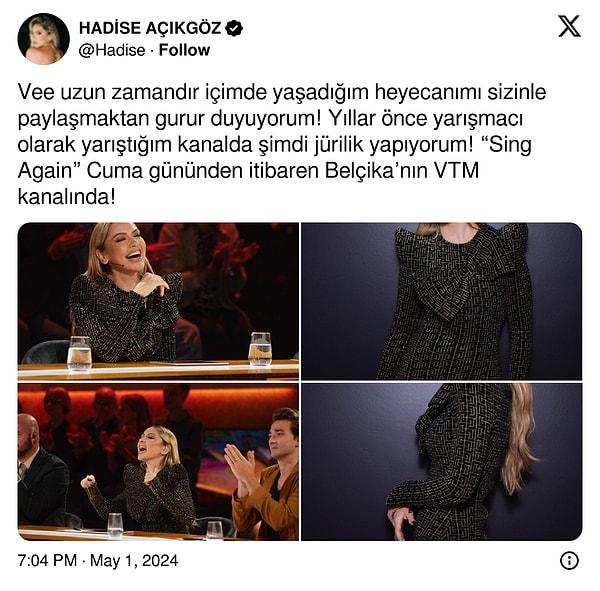Open the post on X via logo
Image resolution: width=600 pixels, height=591 pixels.
coord(569,27)
